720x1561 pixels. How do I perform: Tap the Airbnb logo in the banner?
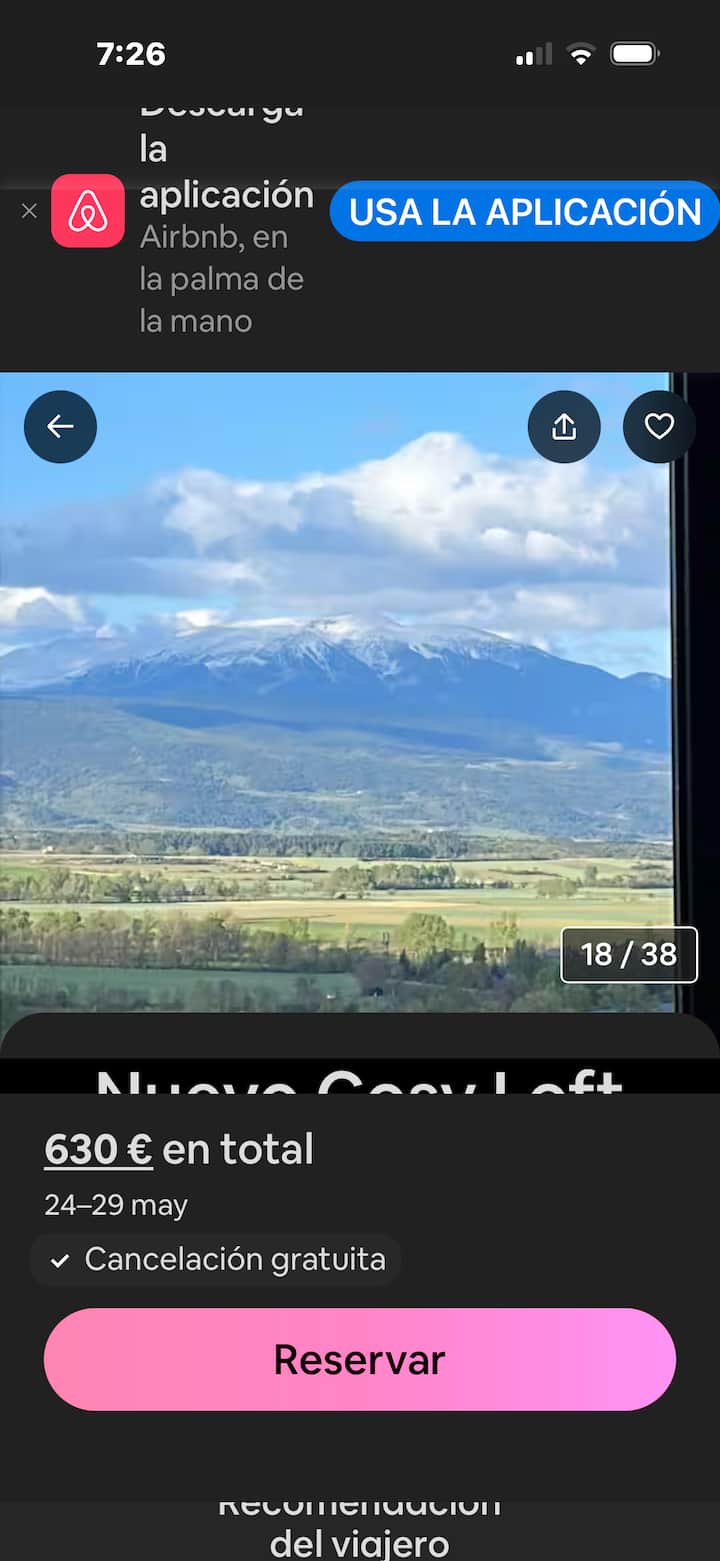pyautogui.click(x=88, y=211)
